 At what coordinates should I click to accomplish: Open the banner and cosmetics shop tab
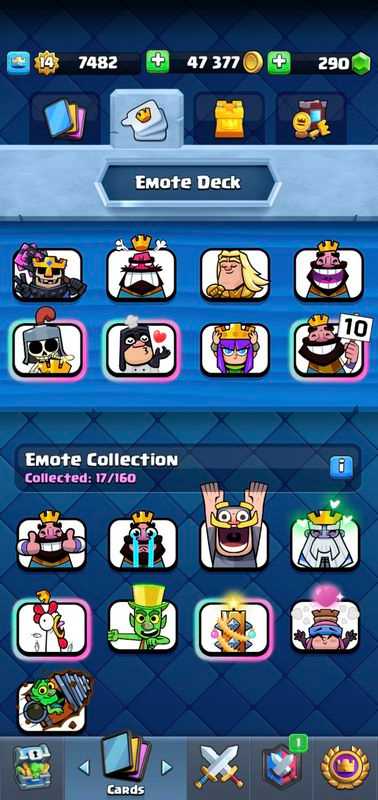(312, 119)
